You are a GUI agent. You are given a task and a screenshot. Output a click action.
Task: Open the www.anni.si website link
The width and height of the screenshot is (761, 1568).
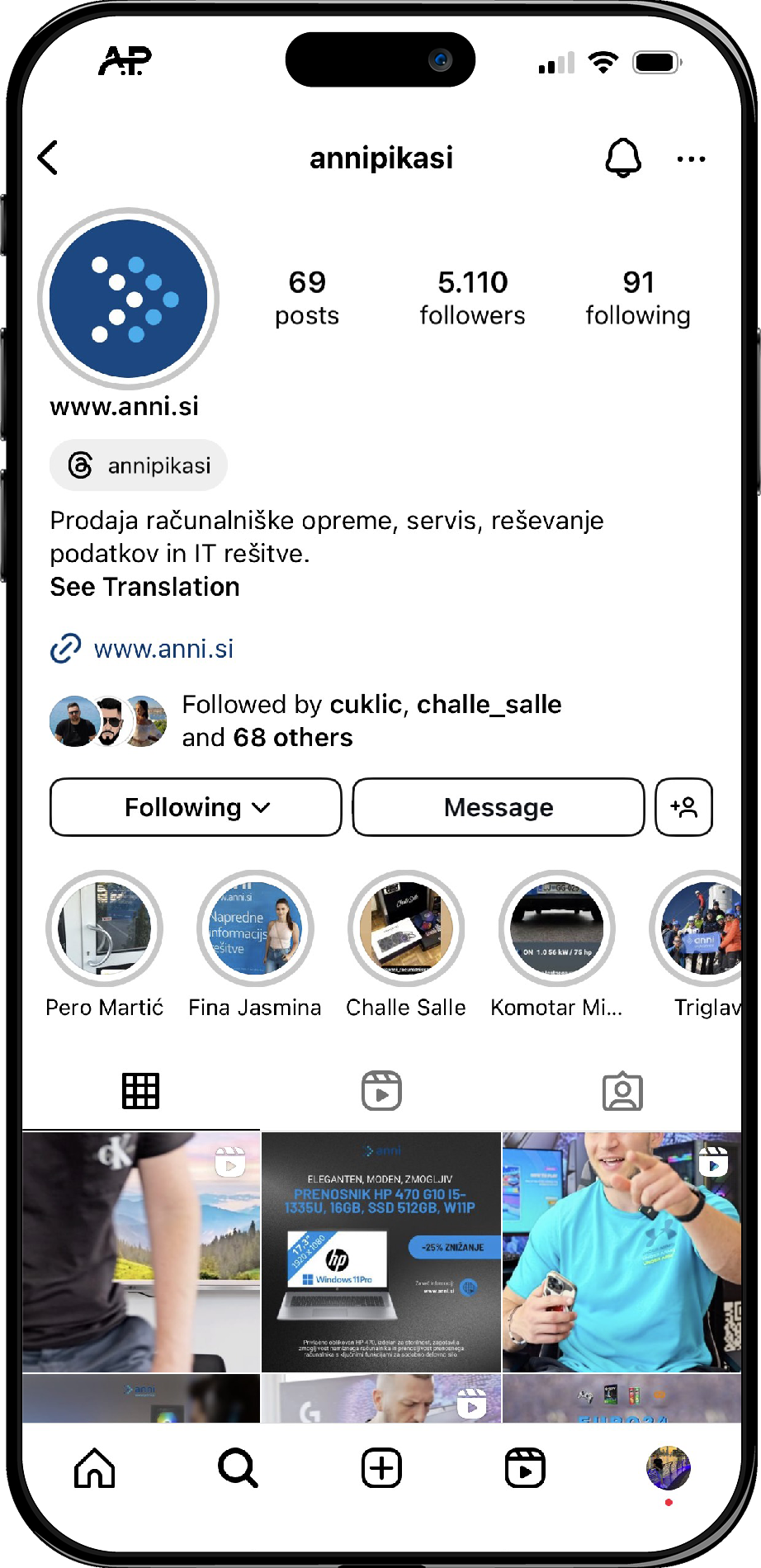pyautogui.click(x=163, y=649)
